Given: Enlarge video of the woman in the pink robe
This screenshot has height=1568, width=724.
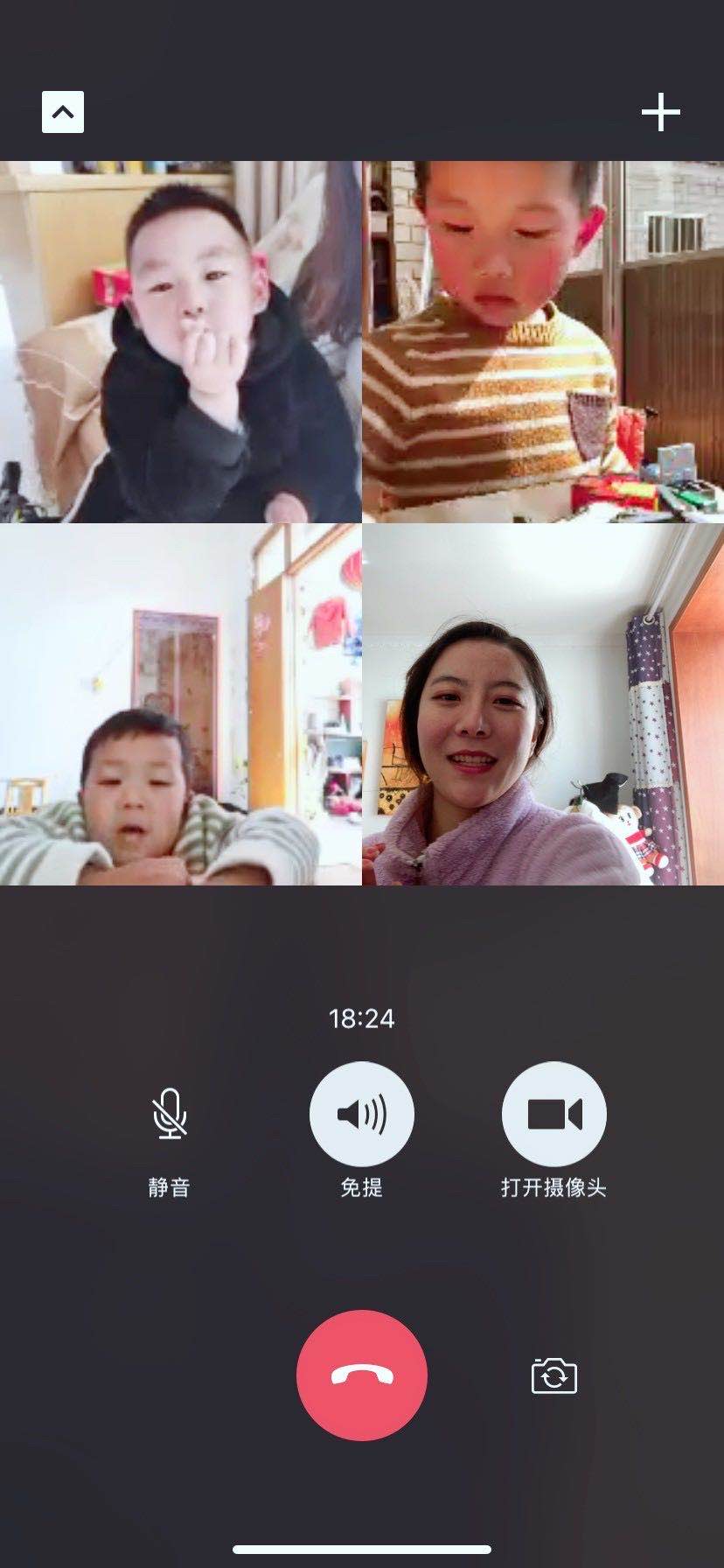Looking at the screenshot, I should 543,704.
